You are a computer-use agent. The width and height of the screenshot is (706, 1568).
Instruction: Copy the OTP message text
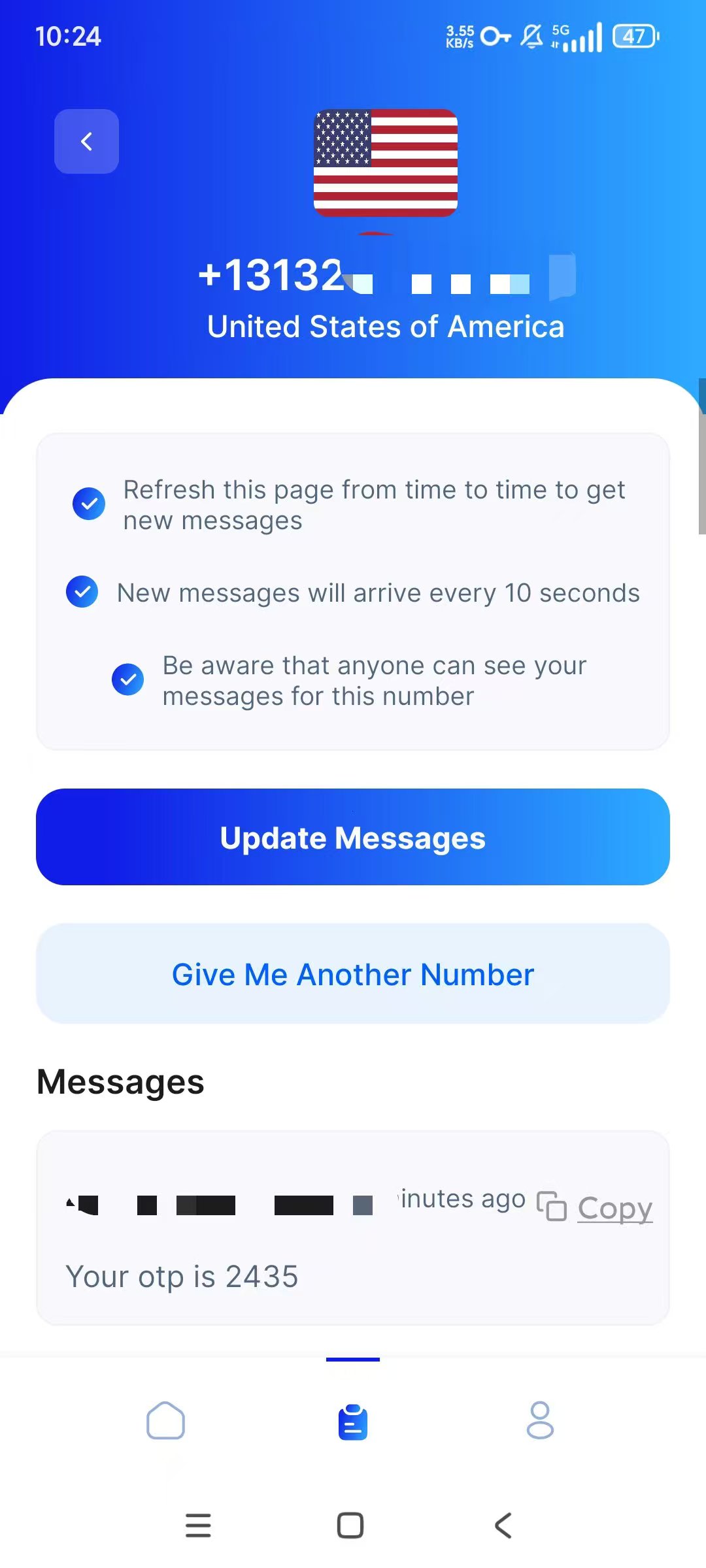pos(596,1207)
